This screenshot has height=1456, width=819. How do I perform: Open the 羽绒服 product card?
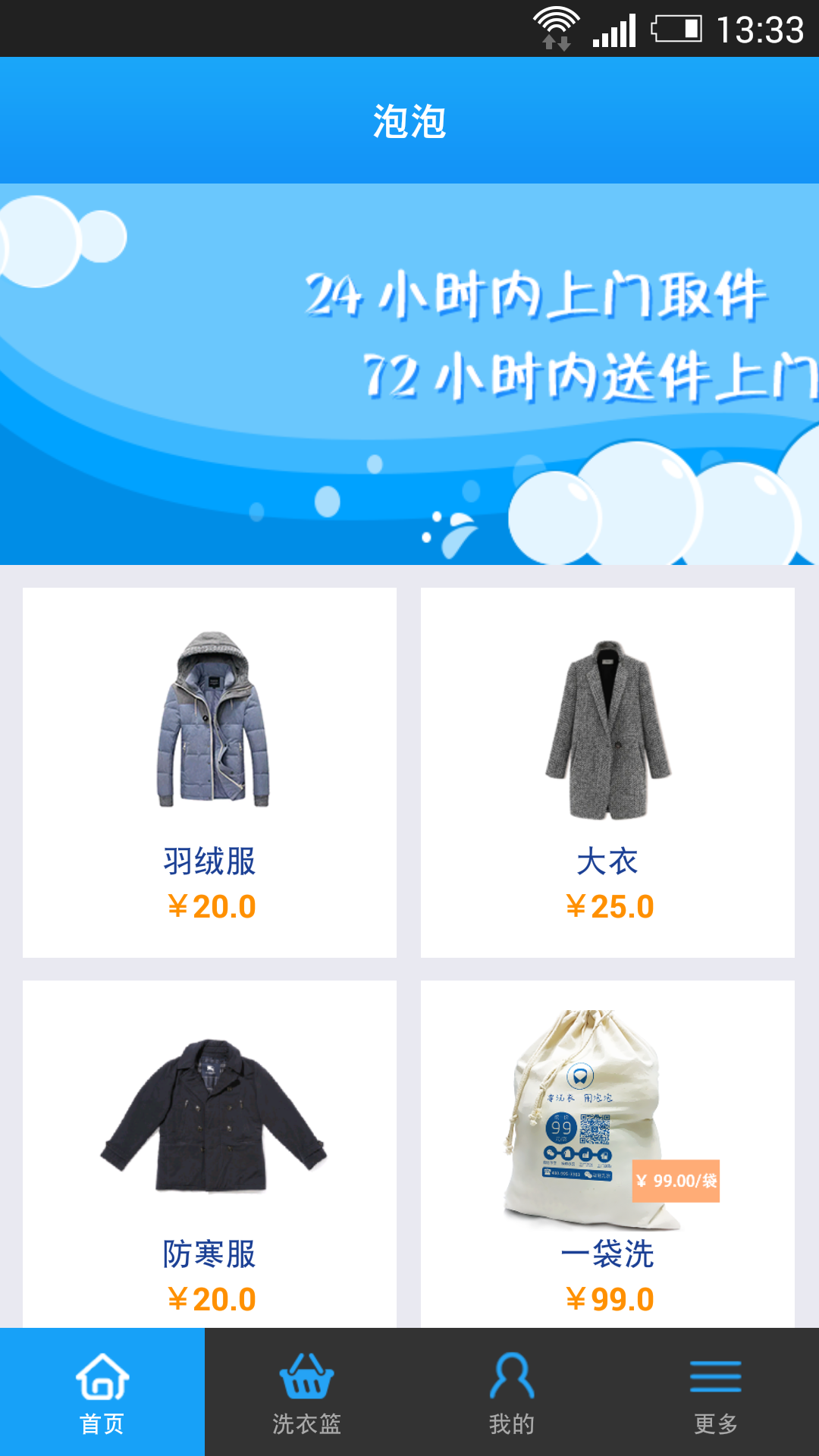pyautogui.click(x=209, y=772)
